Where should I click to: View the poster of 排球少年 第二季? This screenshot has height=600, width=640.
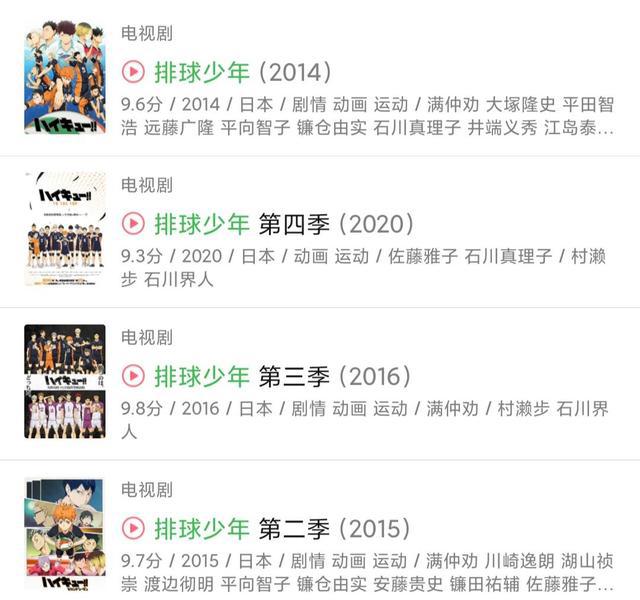coord(64,533)
